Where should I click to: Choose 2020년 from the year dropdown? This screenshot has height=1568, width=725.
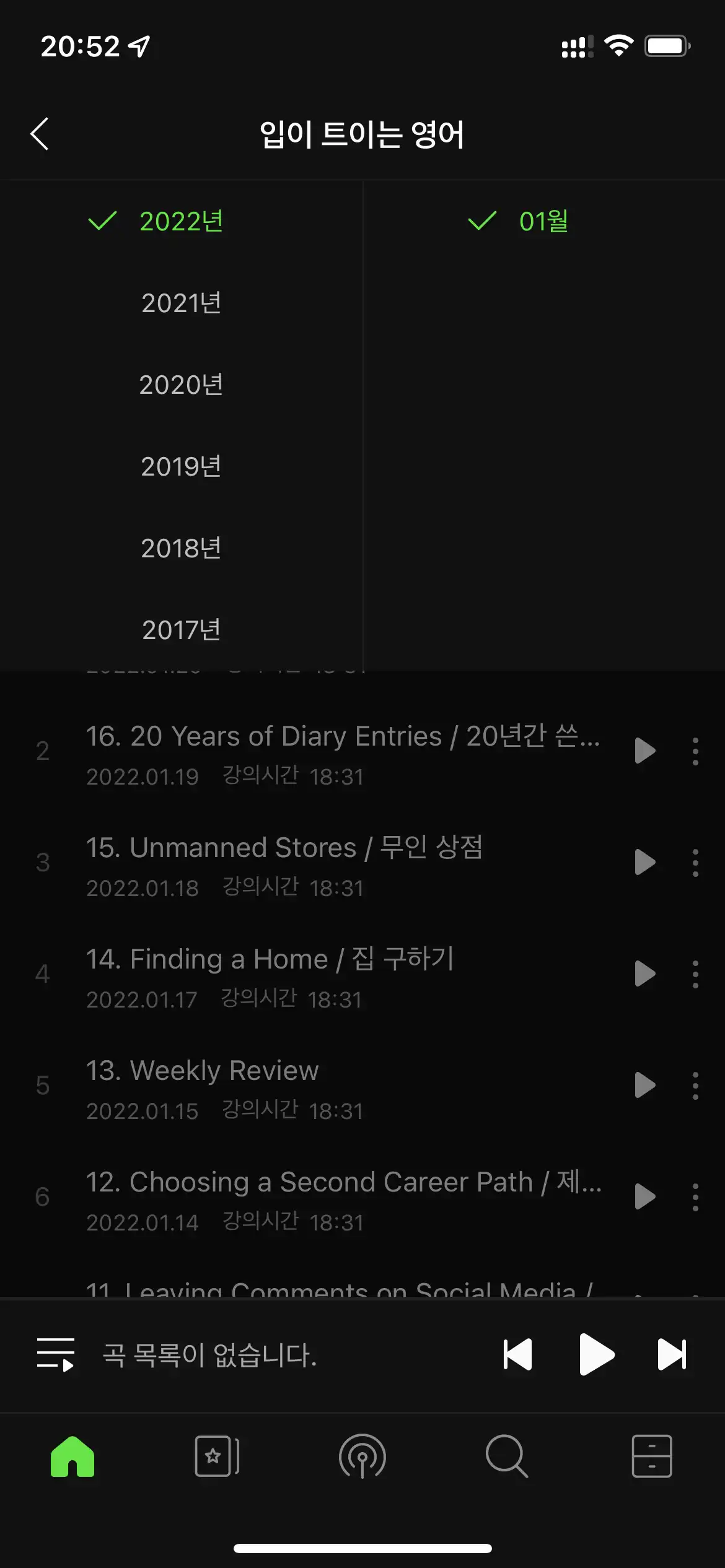tap(181, 385)
